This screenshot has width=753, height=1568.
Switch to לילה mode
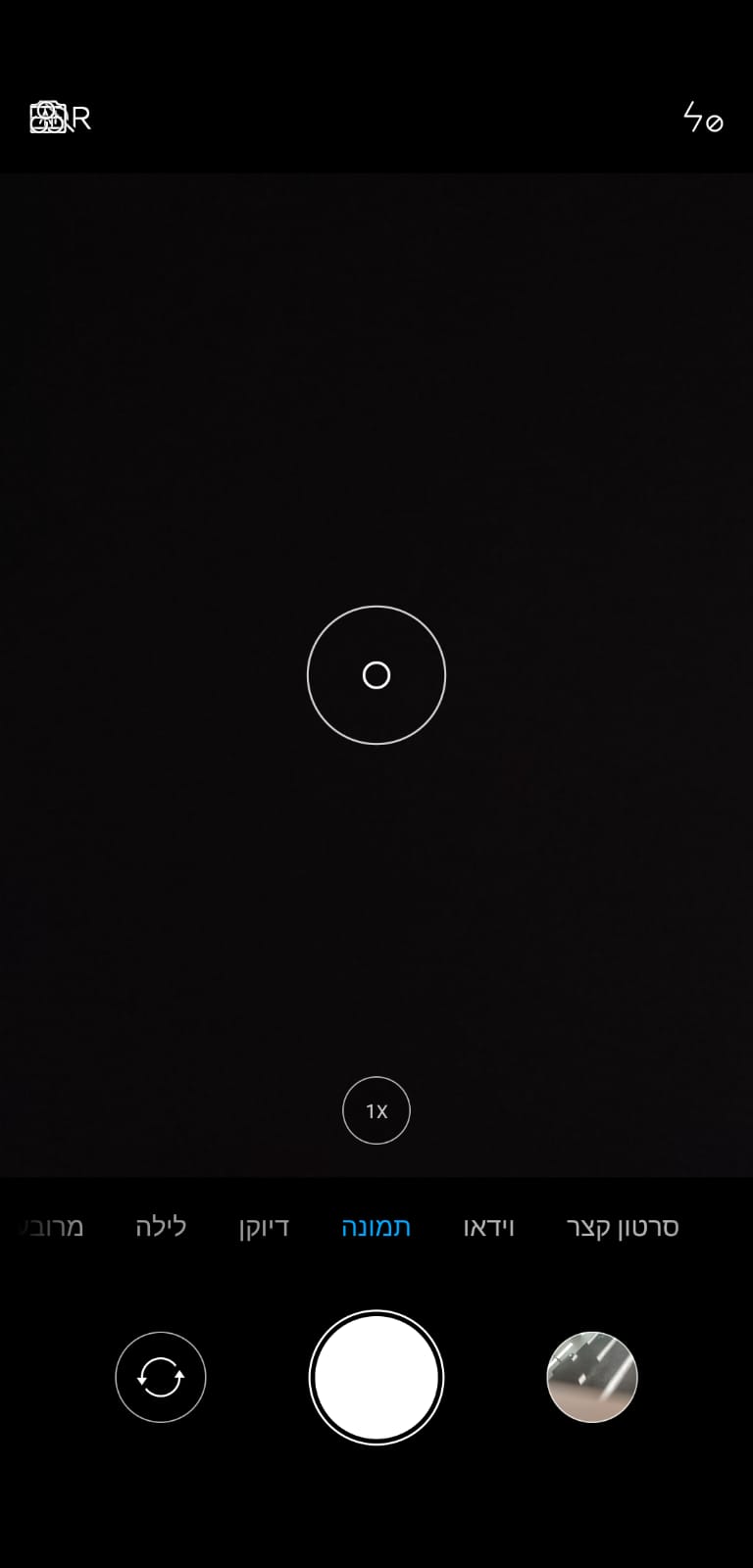[161, 1227]
